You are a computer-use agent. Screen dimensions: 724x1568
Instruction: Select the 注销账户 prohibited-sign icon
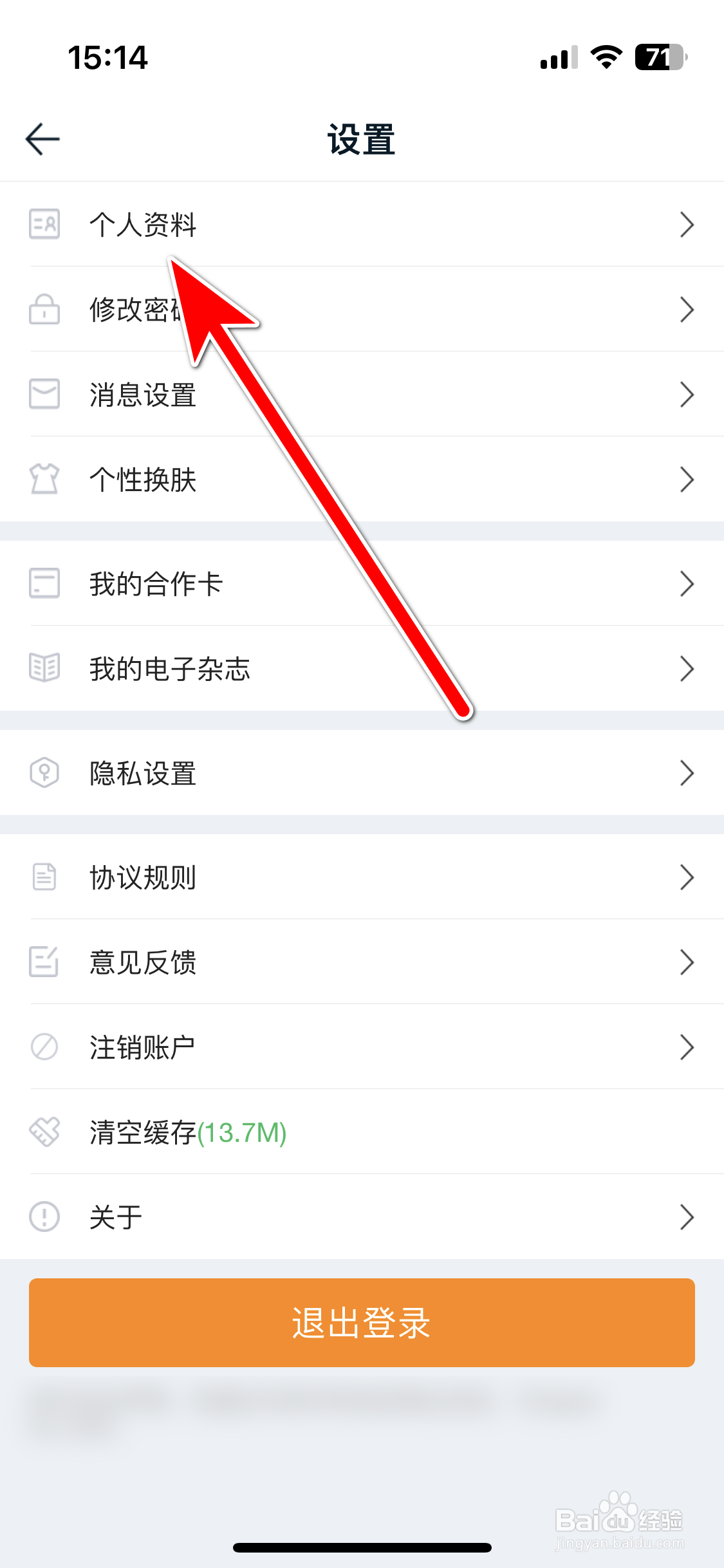43,1046
